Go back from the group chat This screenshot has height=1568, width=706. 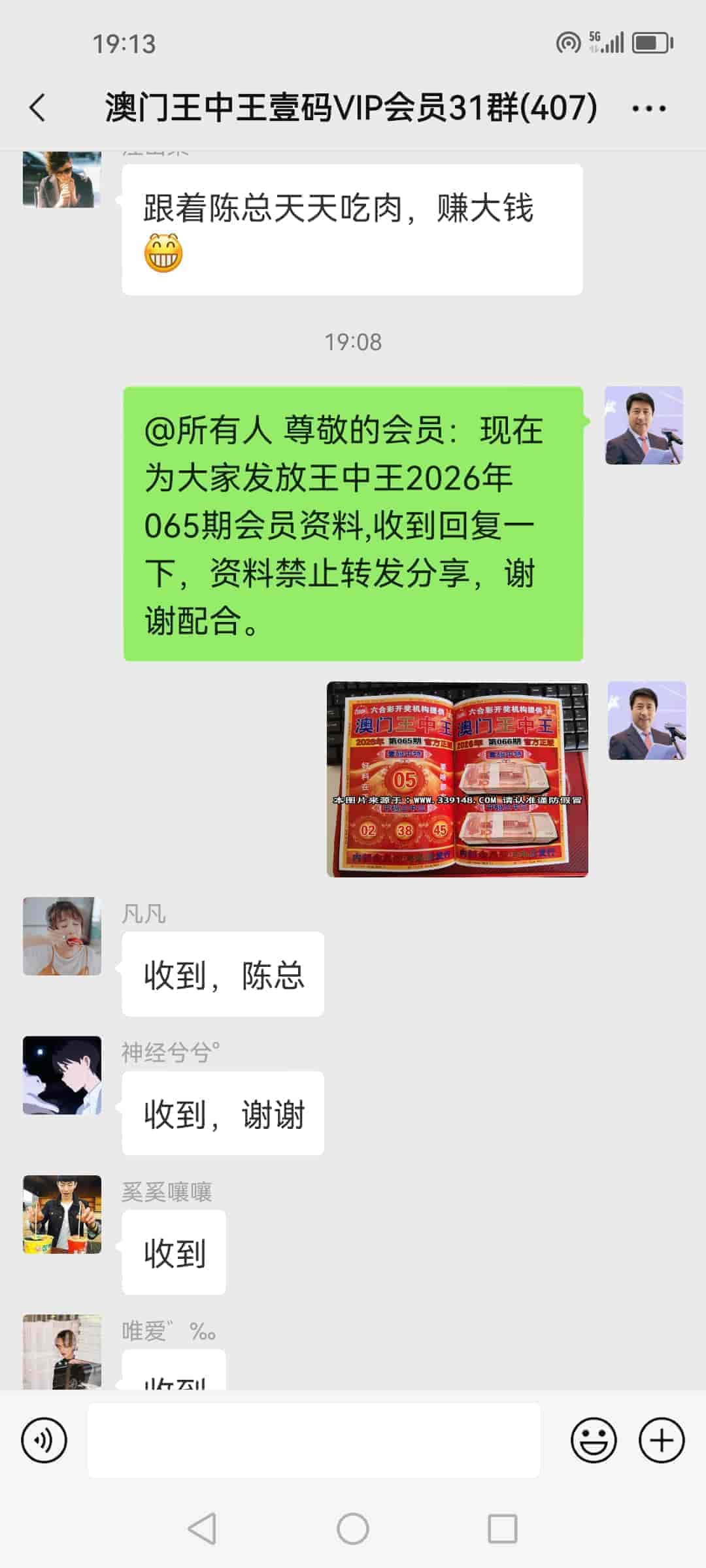[x=38, y=108]
